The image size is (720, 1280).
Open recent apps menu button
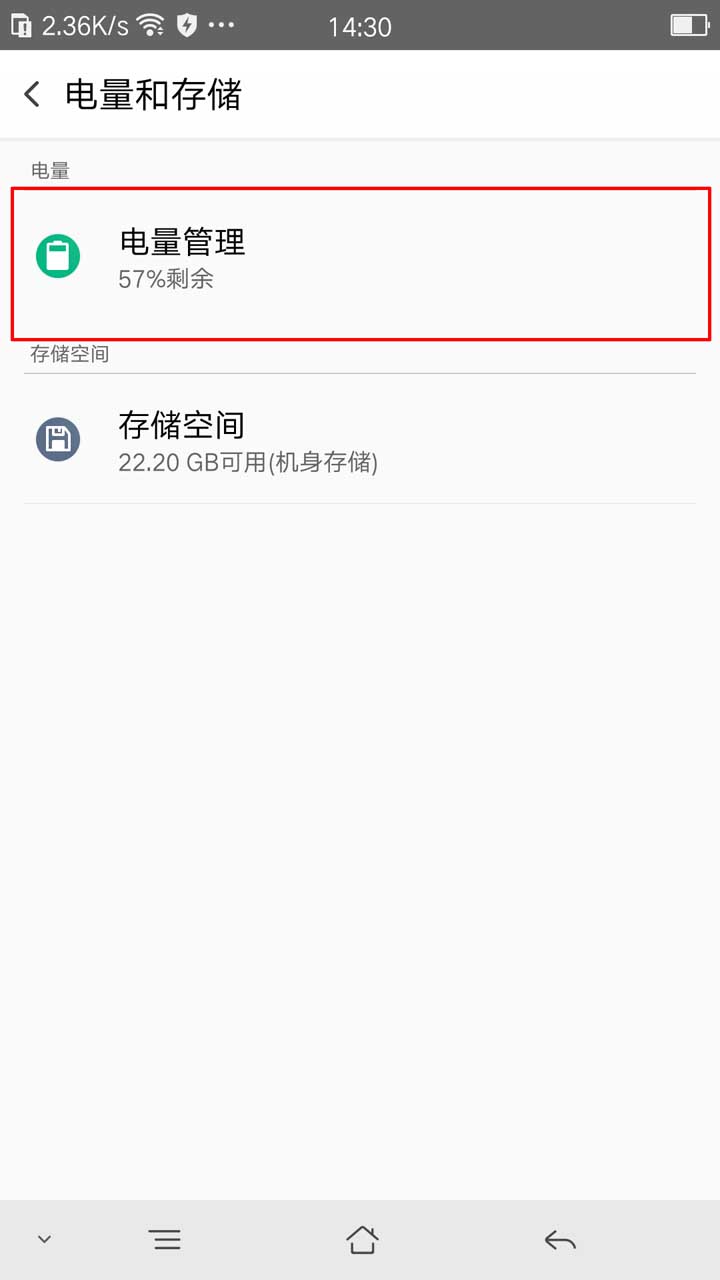pos(165,1240)
